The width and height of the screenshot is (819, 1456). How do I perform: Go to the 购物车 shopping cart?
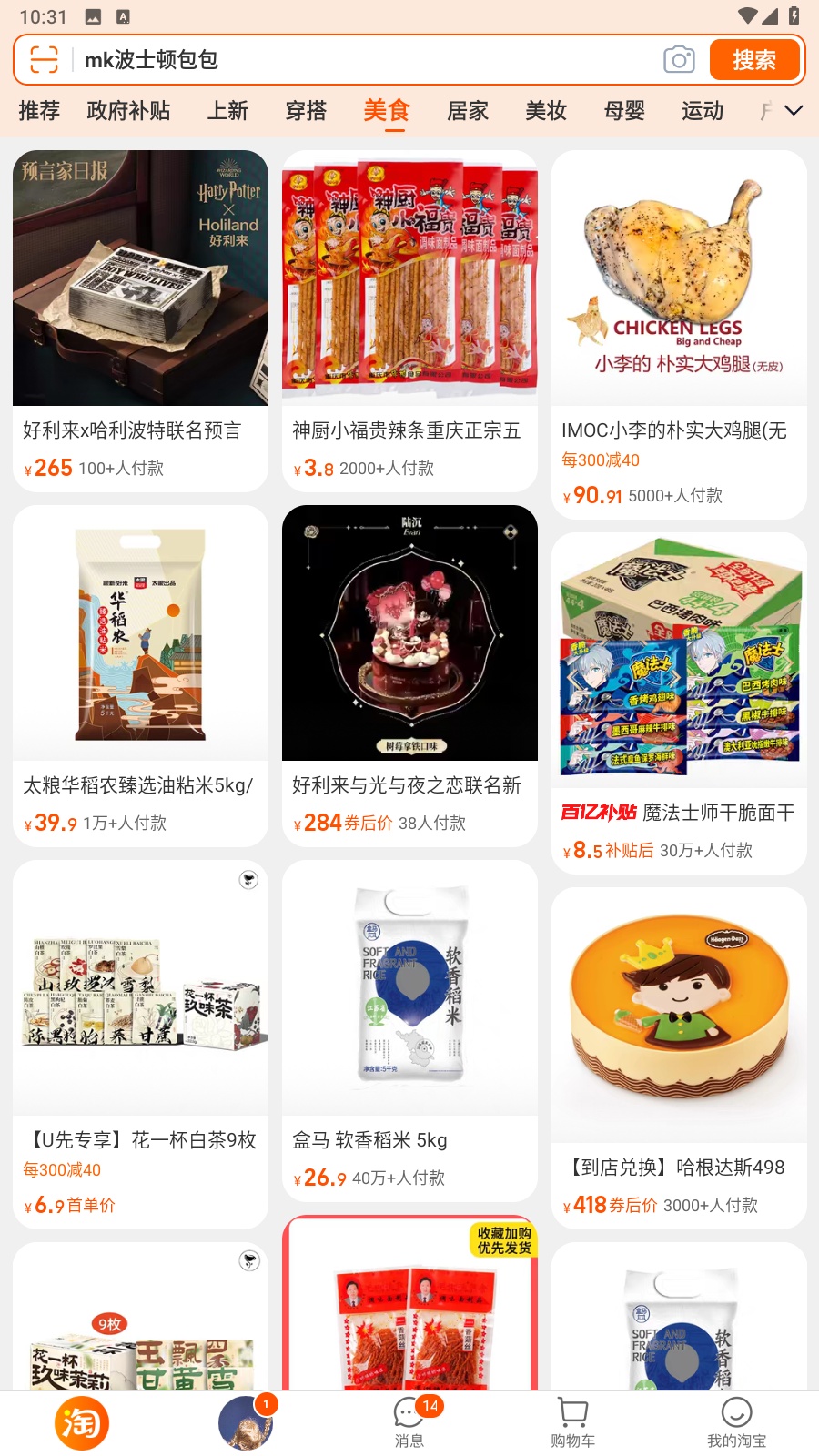pos(572,1422)
